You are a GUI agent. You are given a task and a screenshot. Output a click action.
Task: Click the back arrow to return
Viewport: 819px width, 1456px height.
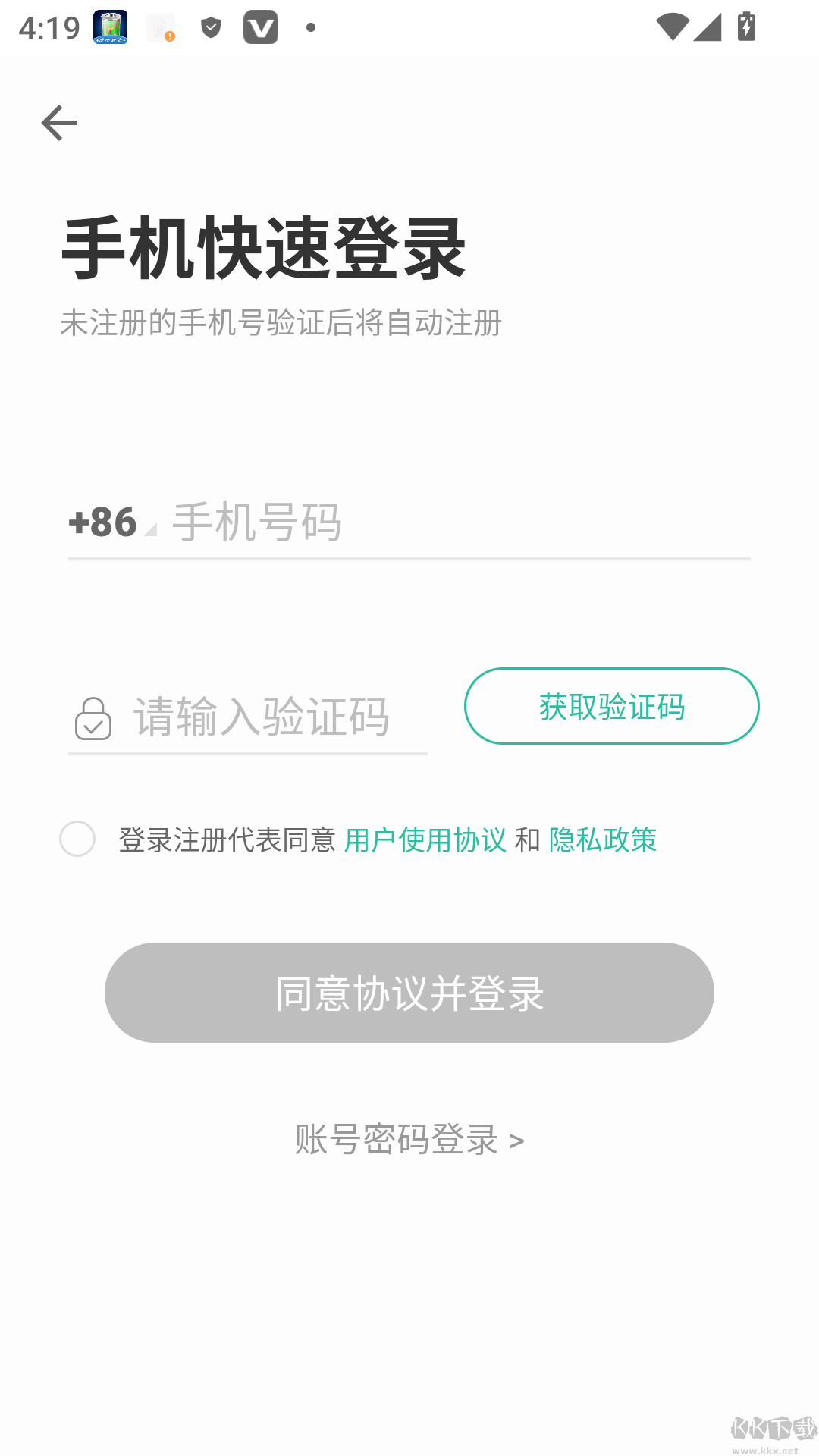pyautogui.click(x=59, y=122)
